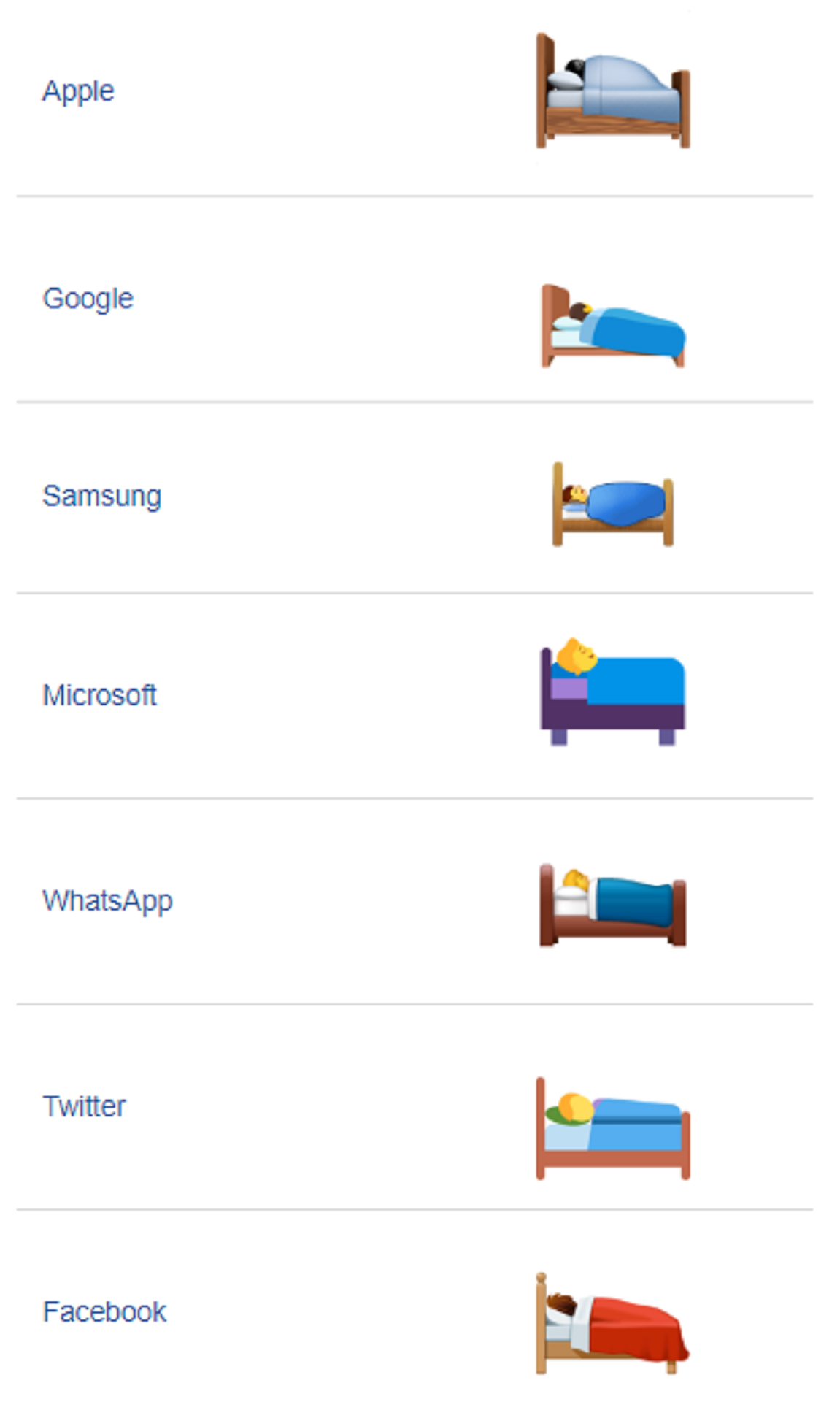Select the Samsung link

(x=101, y=496)
